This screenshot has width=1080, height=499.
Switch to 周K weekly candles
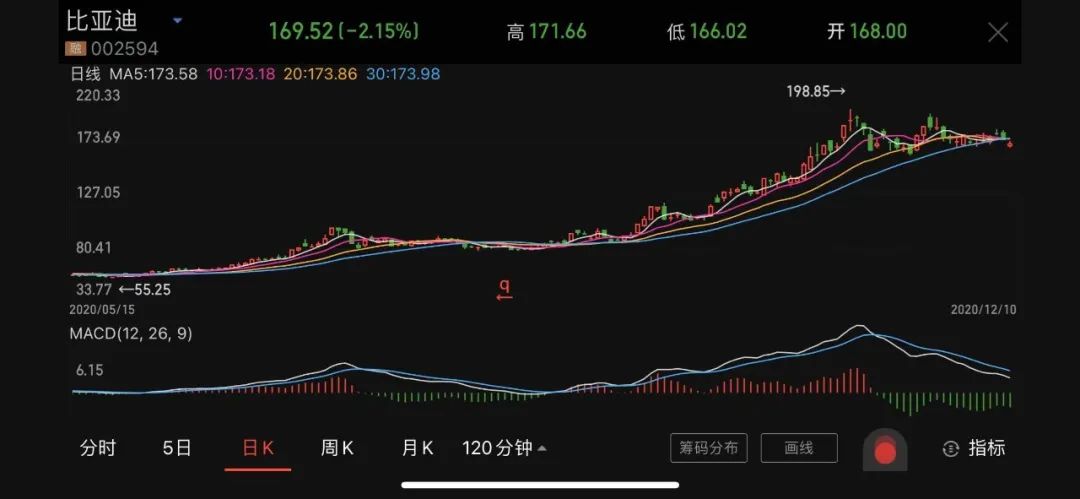click(337, 448)
